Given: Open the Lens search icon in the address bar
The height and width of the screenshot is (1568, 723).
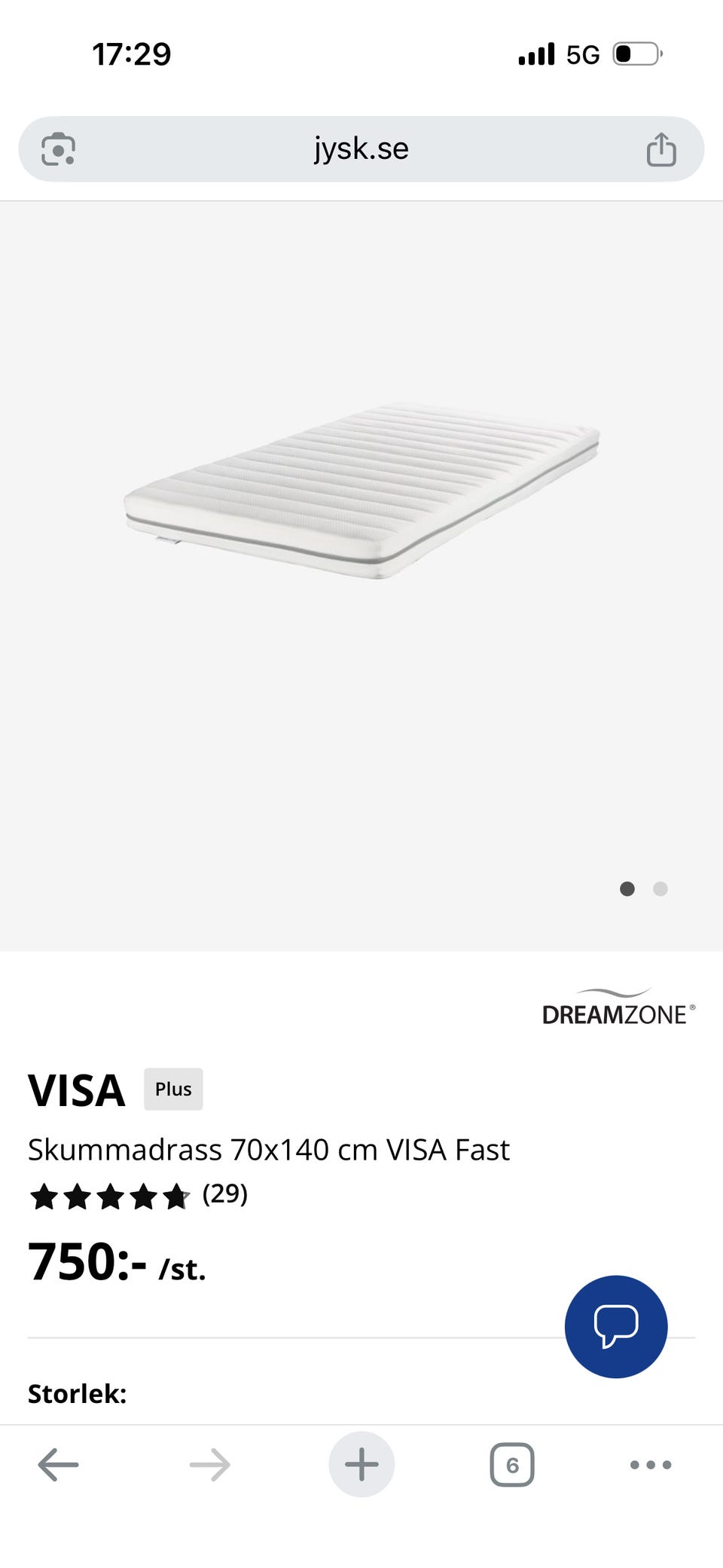Looking at the screenshot, I should coord(58,148).
